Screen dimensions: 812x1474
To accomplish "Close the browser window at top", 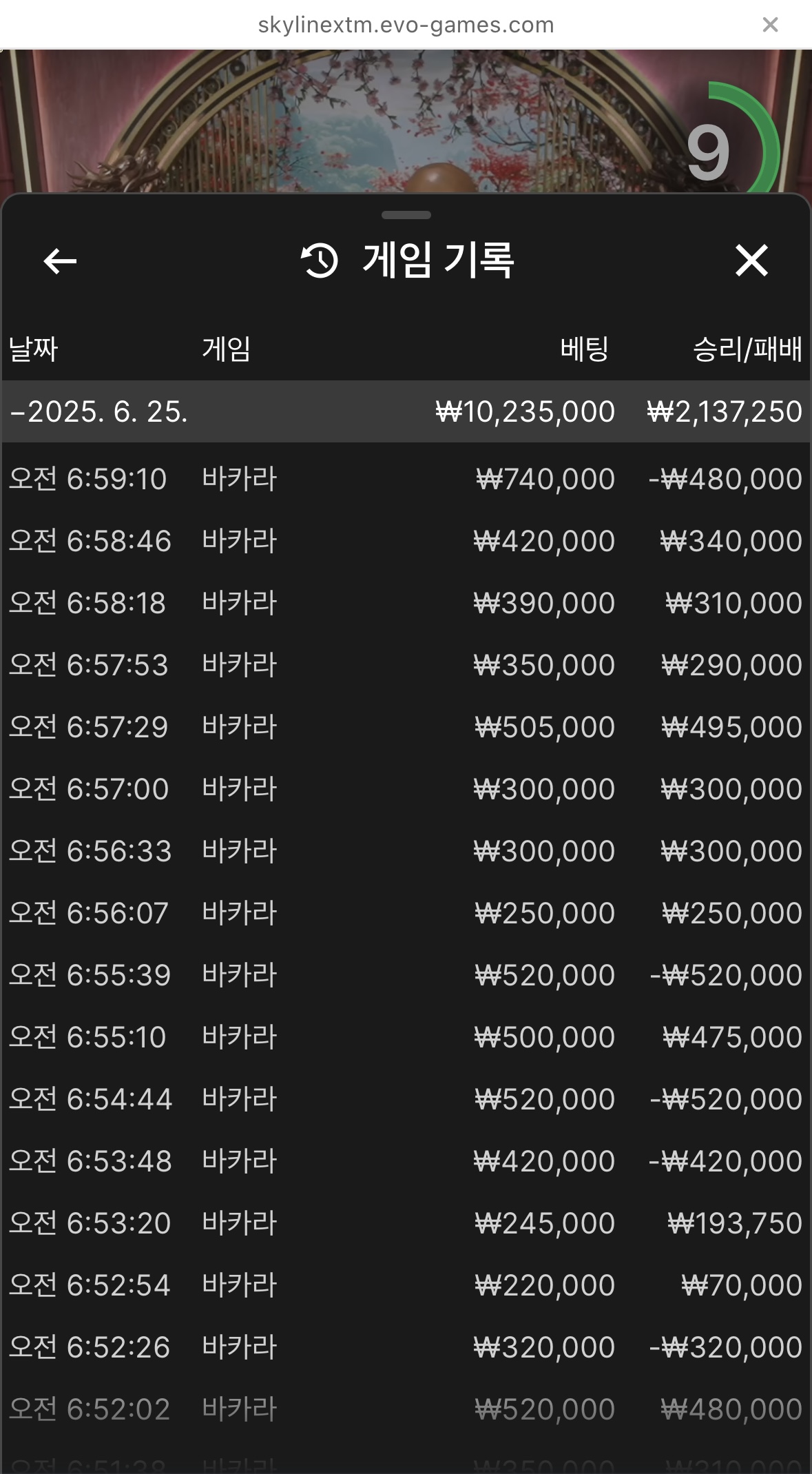I will (770, 25).
